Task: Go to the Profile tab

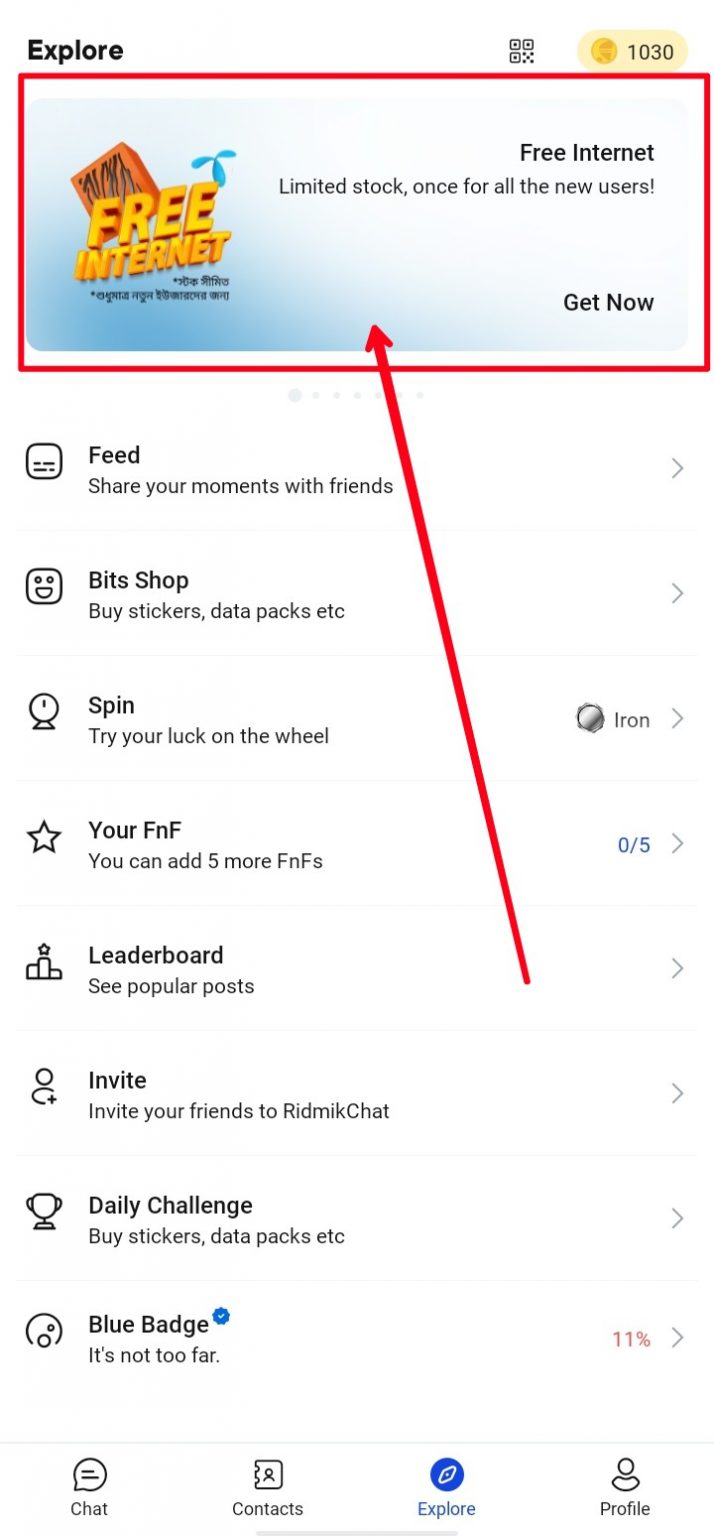Action: (x=625, y=1488)
